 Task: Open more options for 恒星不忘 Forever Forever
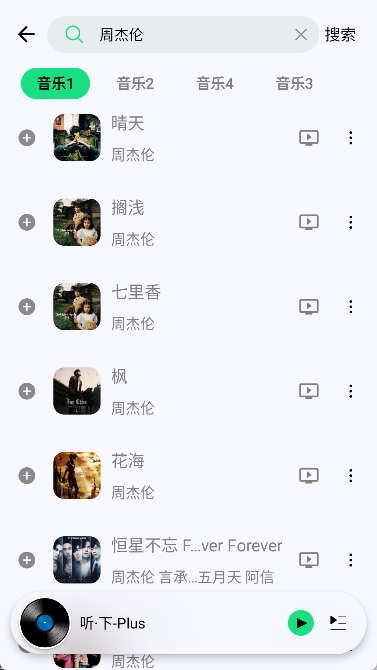(x=350, y=560)
